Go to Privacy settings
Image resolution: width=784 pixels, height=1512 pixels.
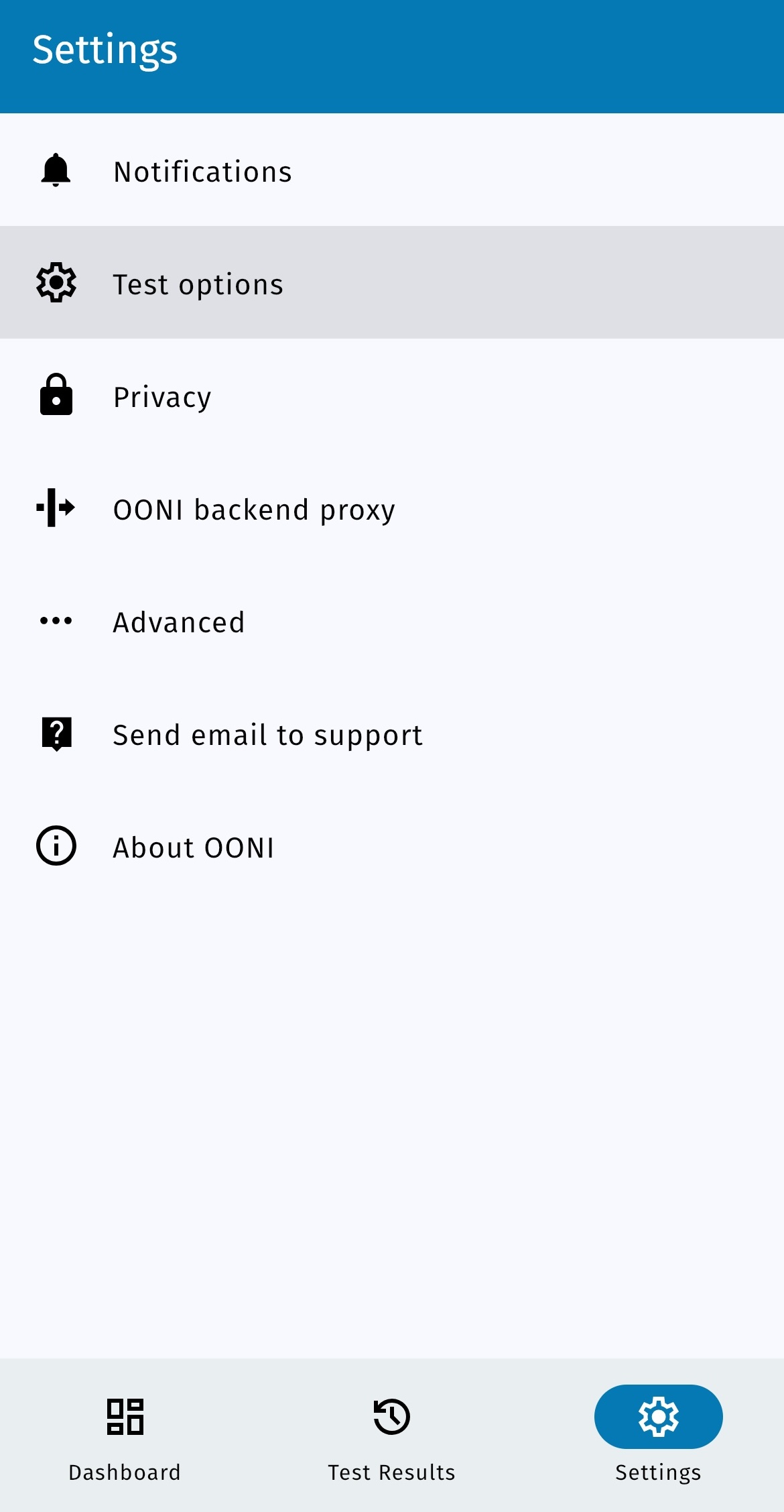click(x=162, y=396)
